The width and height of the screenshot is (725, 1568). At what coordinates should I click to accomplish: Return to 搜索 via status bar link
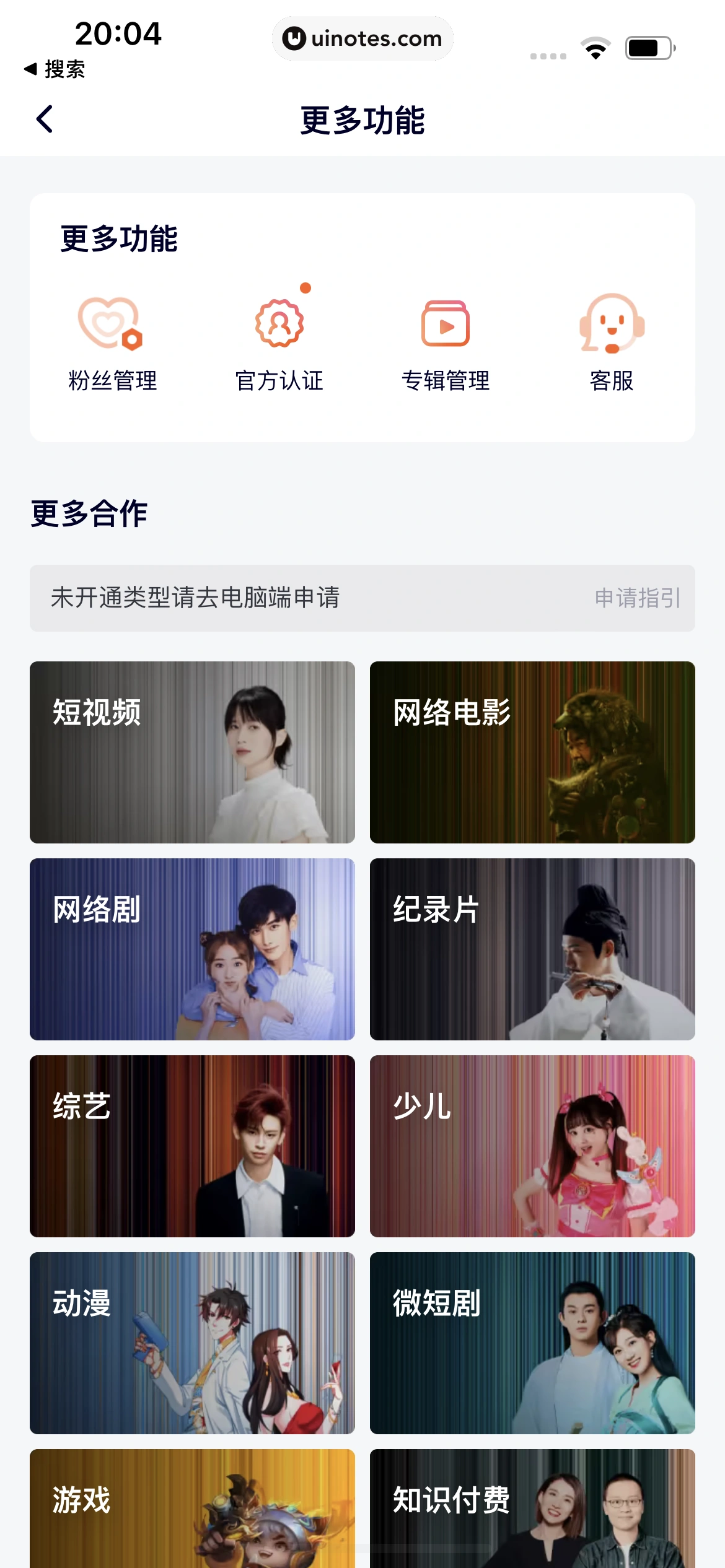55,69
